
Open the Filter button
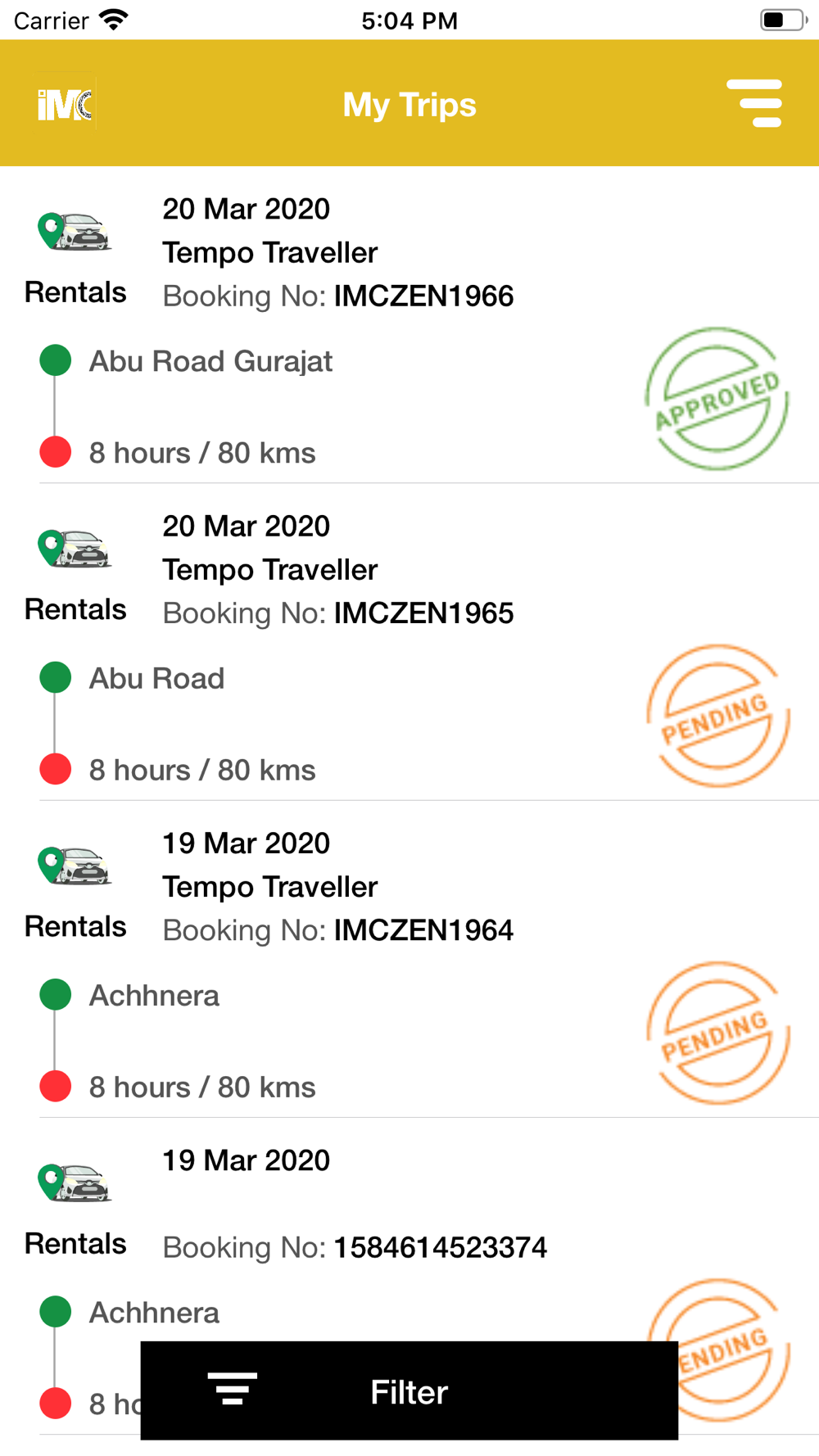[409, 1390]
